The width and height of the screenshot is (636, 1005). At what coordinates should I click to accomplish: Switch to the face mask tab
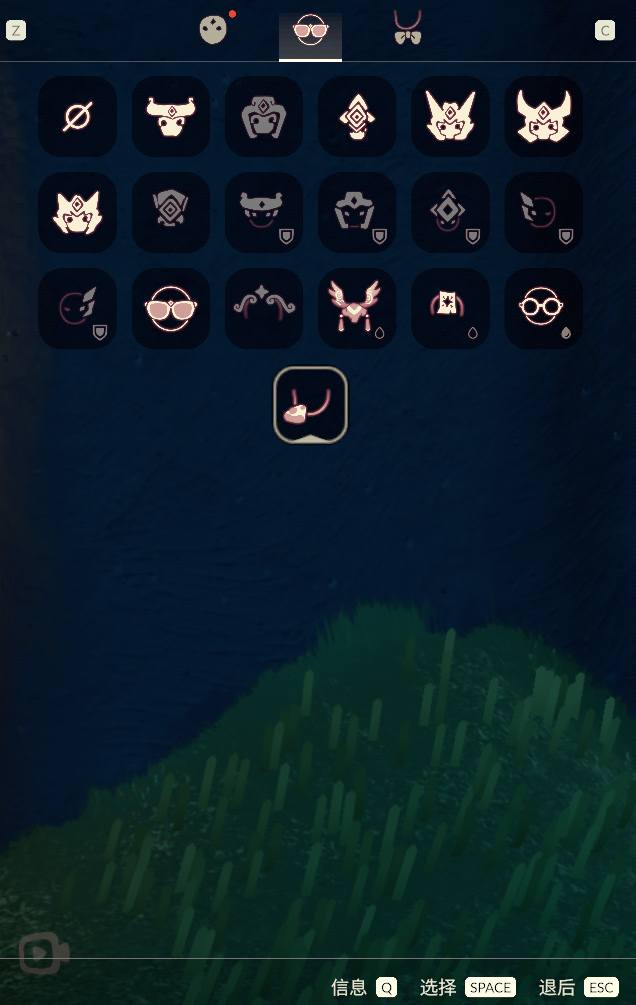coord(213,30)
